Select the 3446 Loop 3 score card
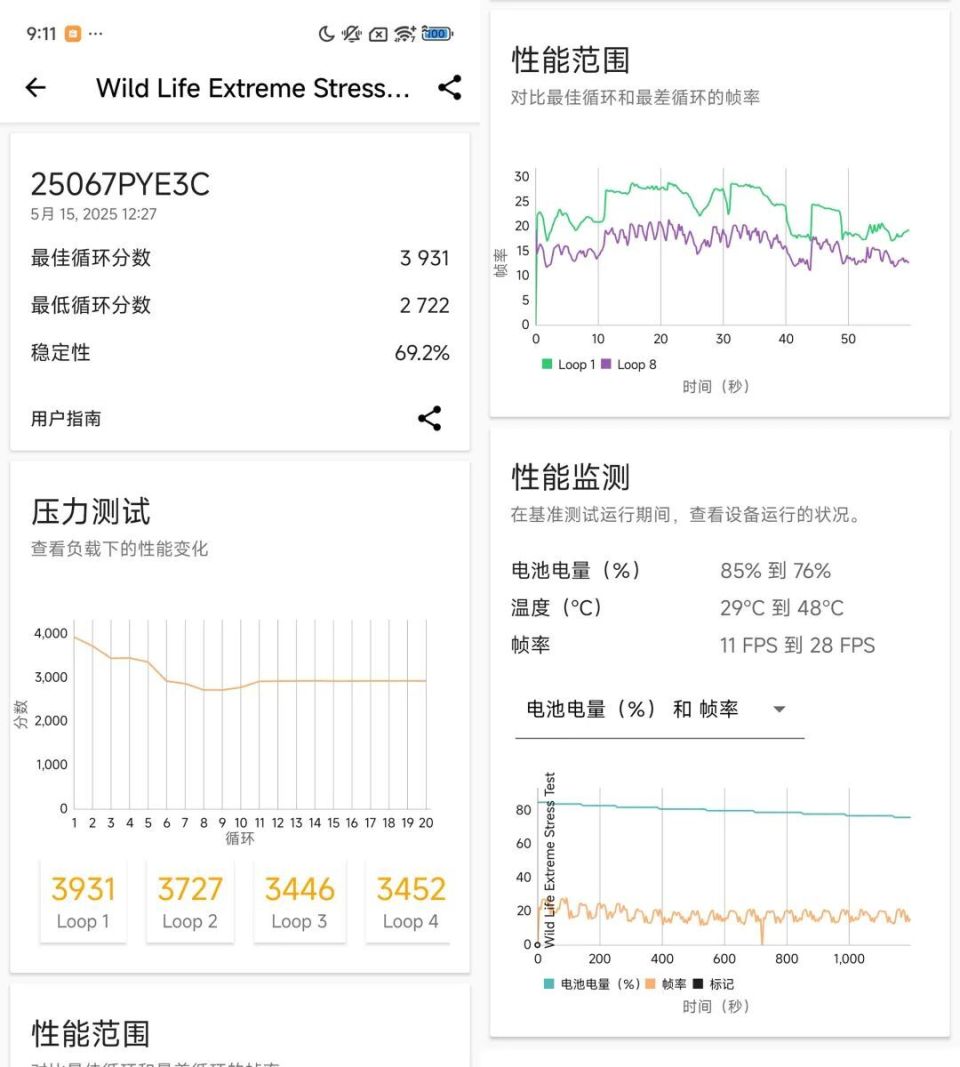 coord(300,899)
